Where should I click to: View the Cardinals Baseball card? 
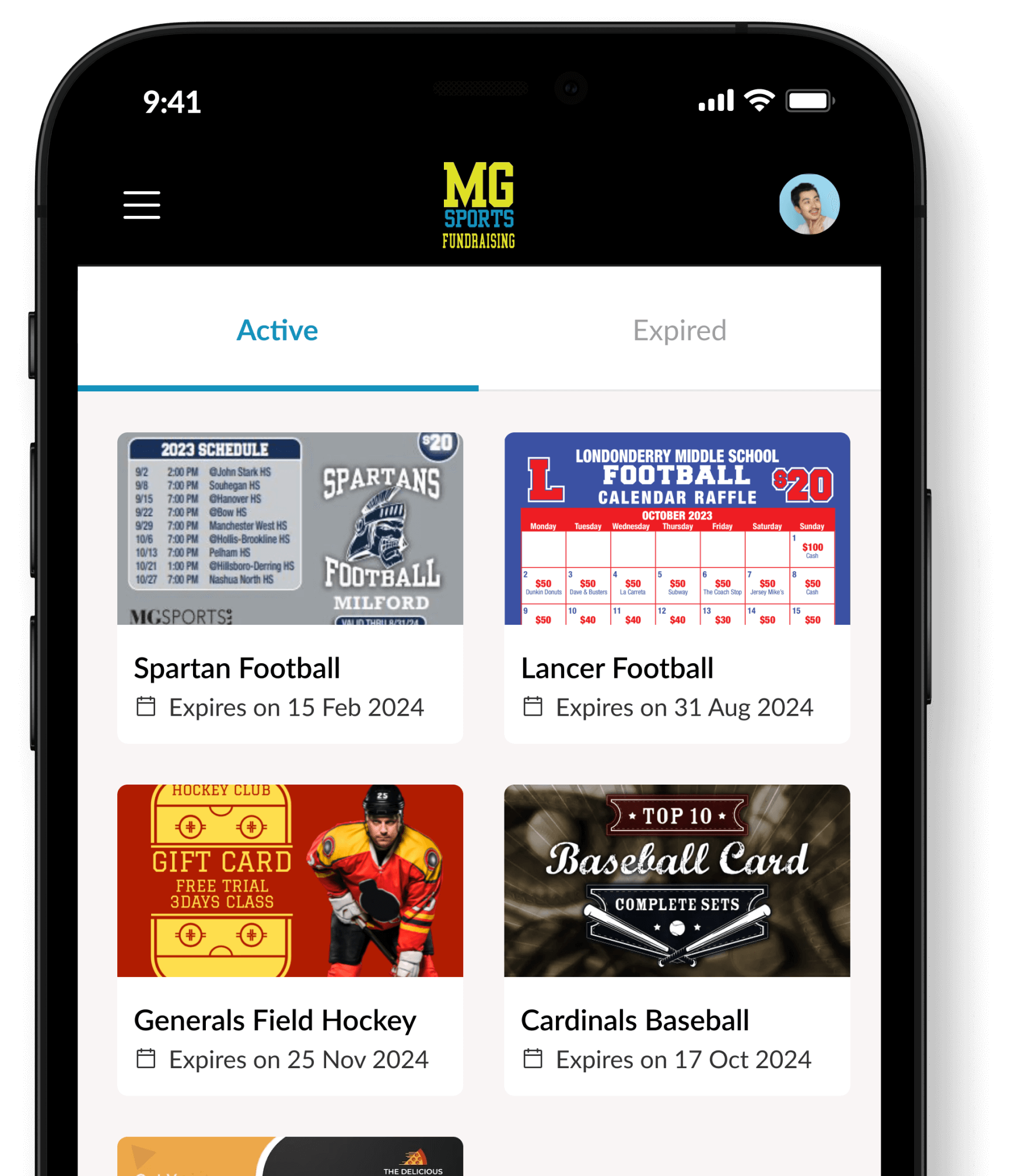pos(677,939)
